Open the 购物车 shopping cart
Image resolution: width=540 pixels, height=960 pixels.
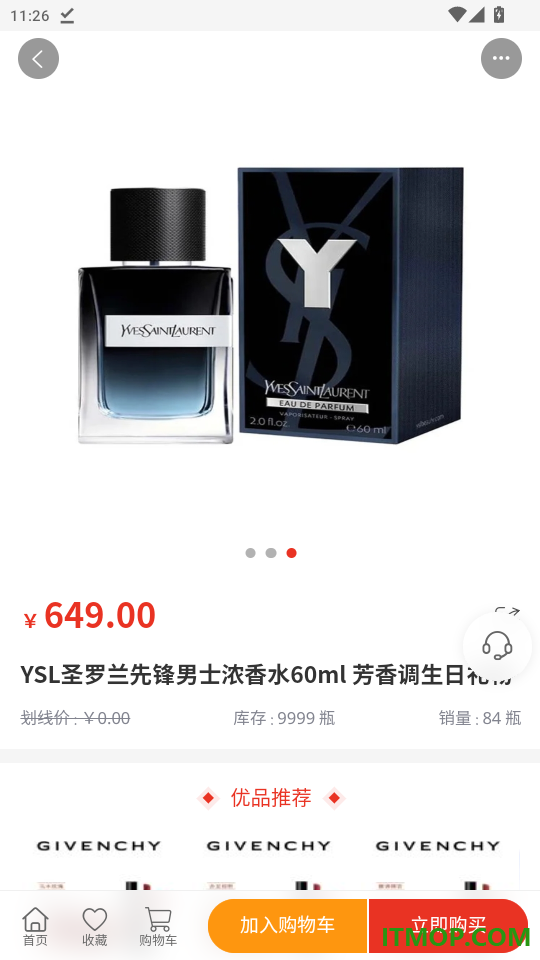click(157, 926)
